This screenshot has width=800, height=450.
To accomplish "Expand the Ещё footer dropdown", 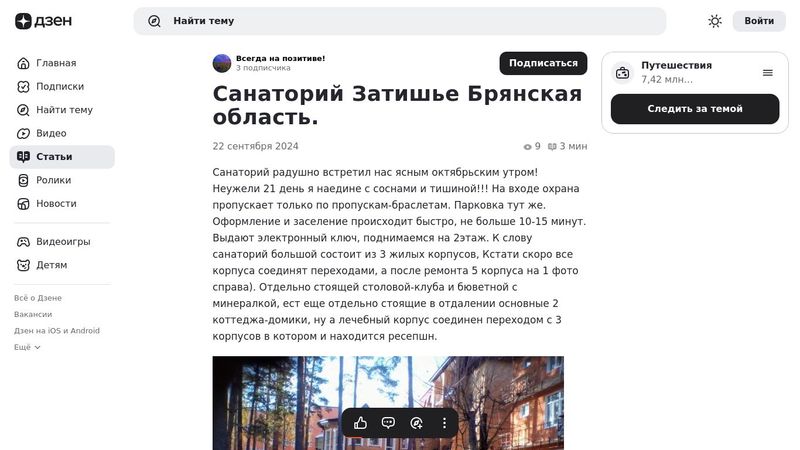I will (x=27, y=347).
